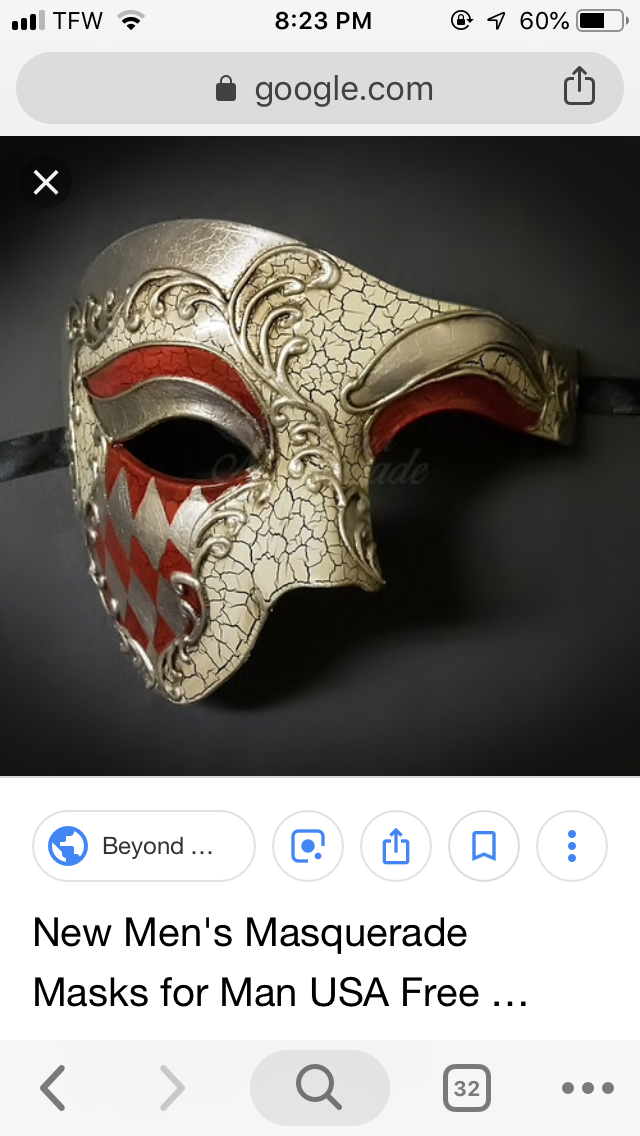Share page from the address bar
Image resolution: width=640 pixels, height=1136 pixels.
[579, 89]
